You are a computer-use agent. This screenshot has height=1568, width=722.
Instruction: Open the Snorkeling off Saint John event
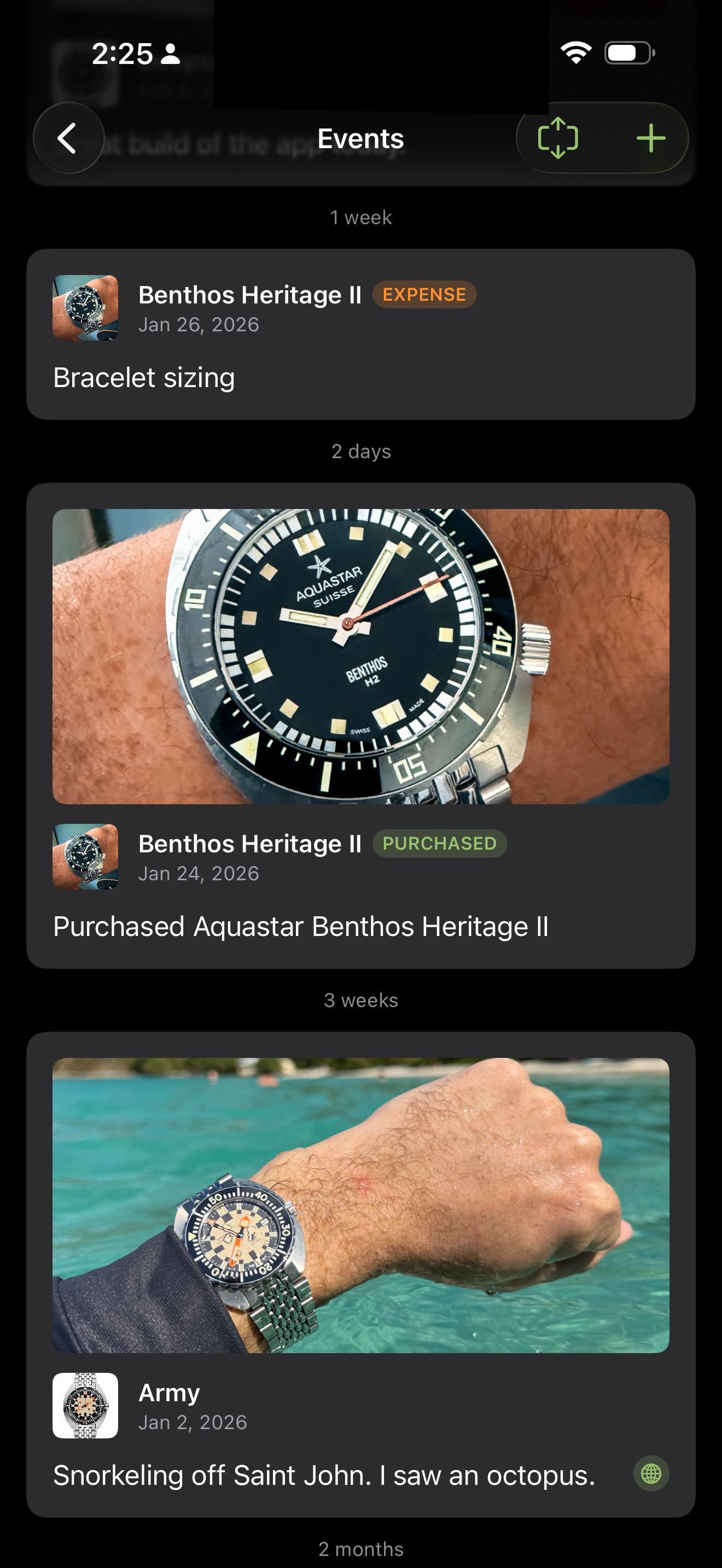[x=324, y=1475]
